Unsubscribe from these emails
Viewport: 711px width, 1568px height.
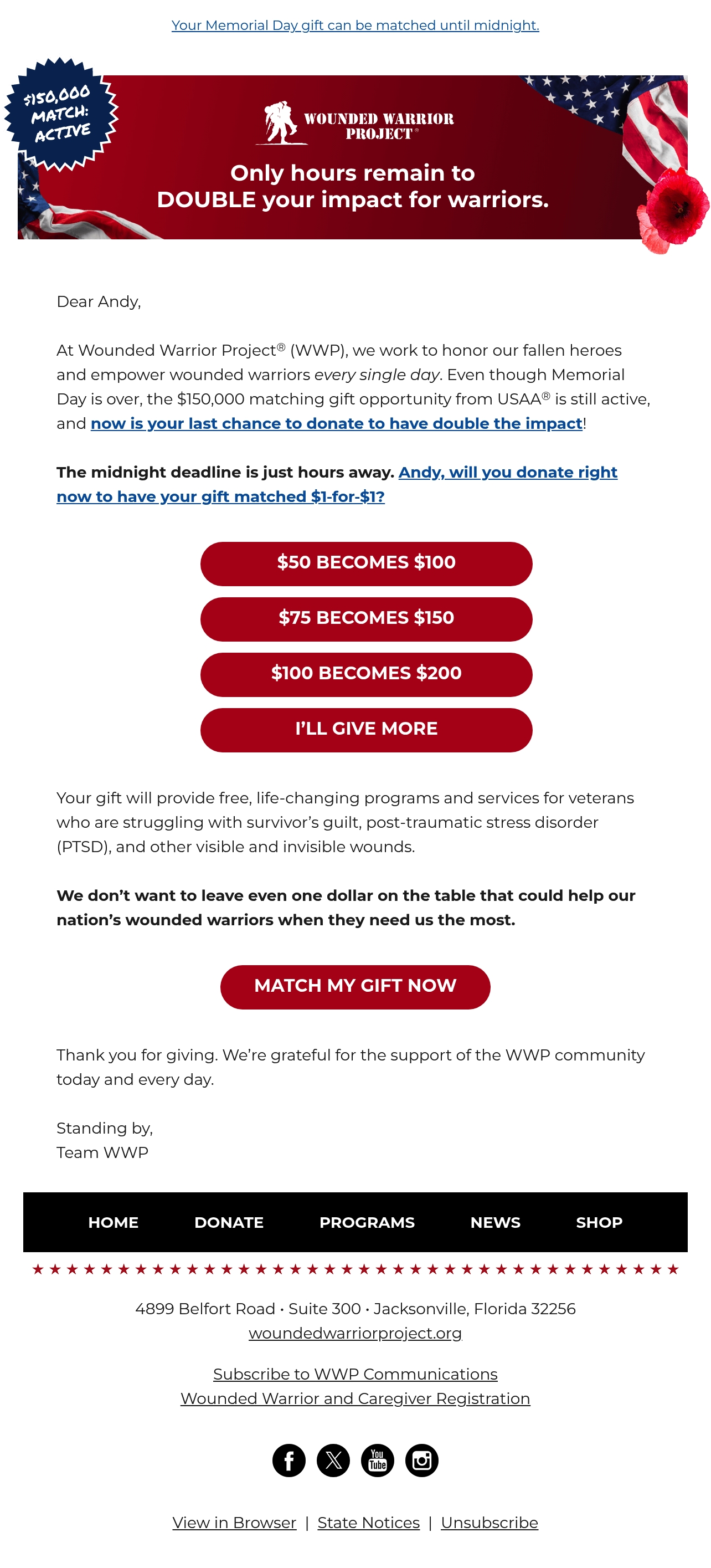point(490,1523)
